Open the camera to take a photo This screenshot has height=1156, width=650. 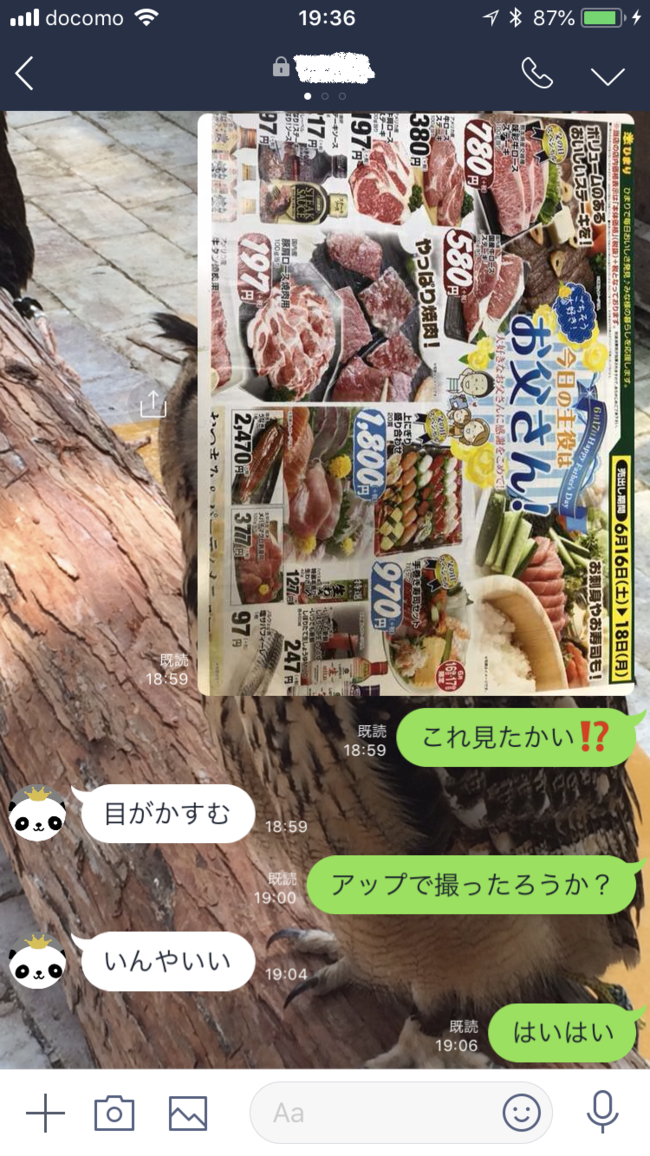pyautogui.click(x=114, y=1112)
